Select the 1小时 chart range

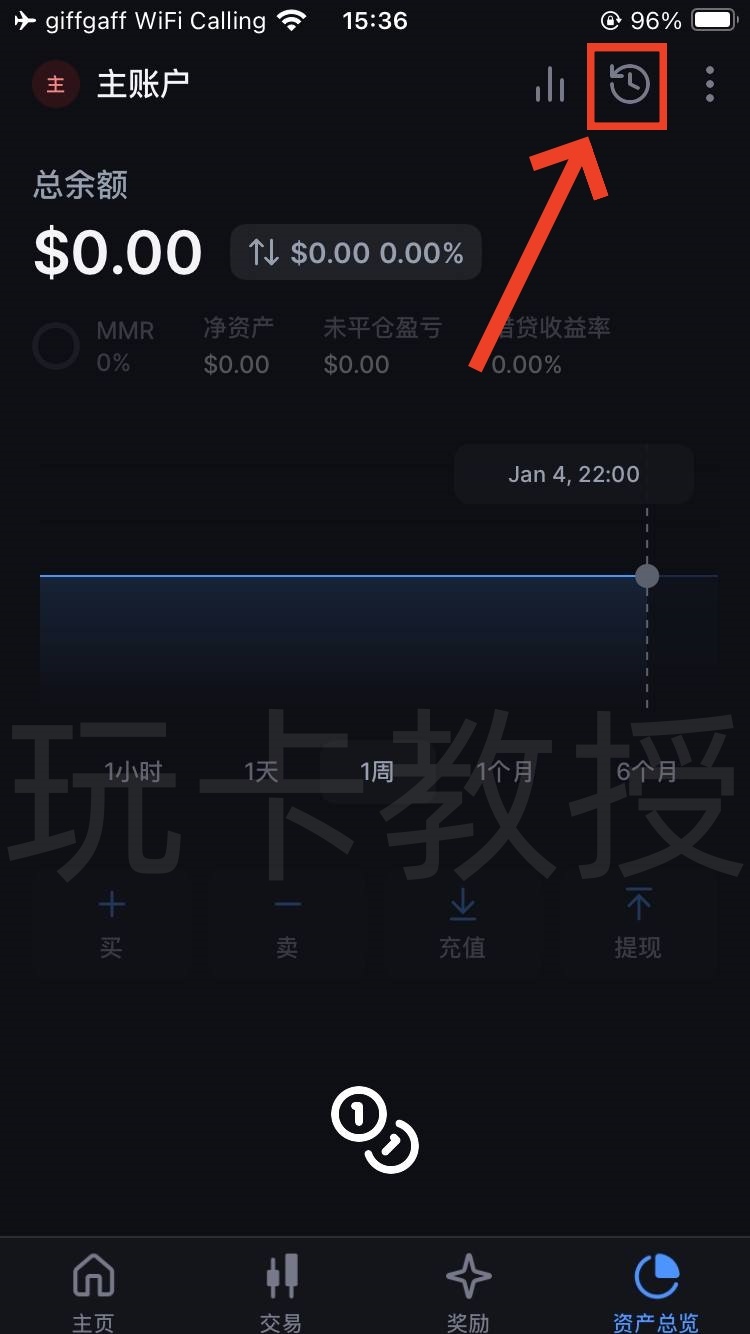coord(133,771)
